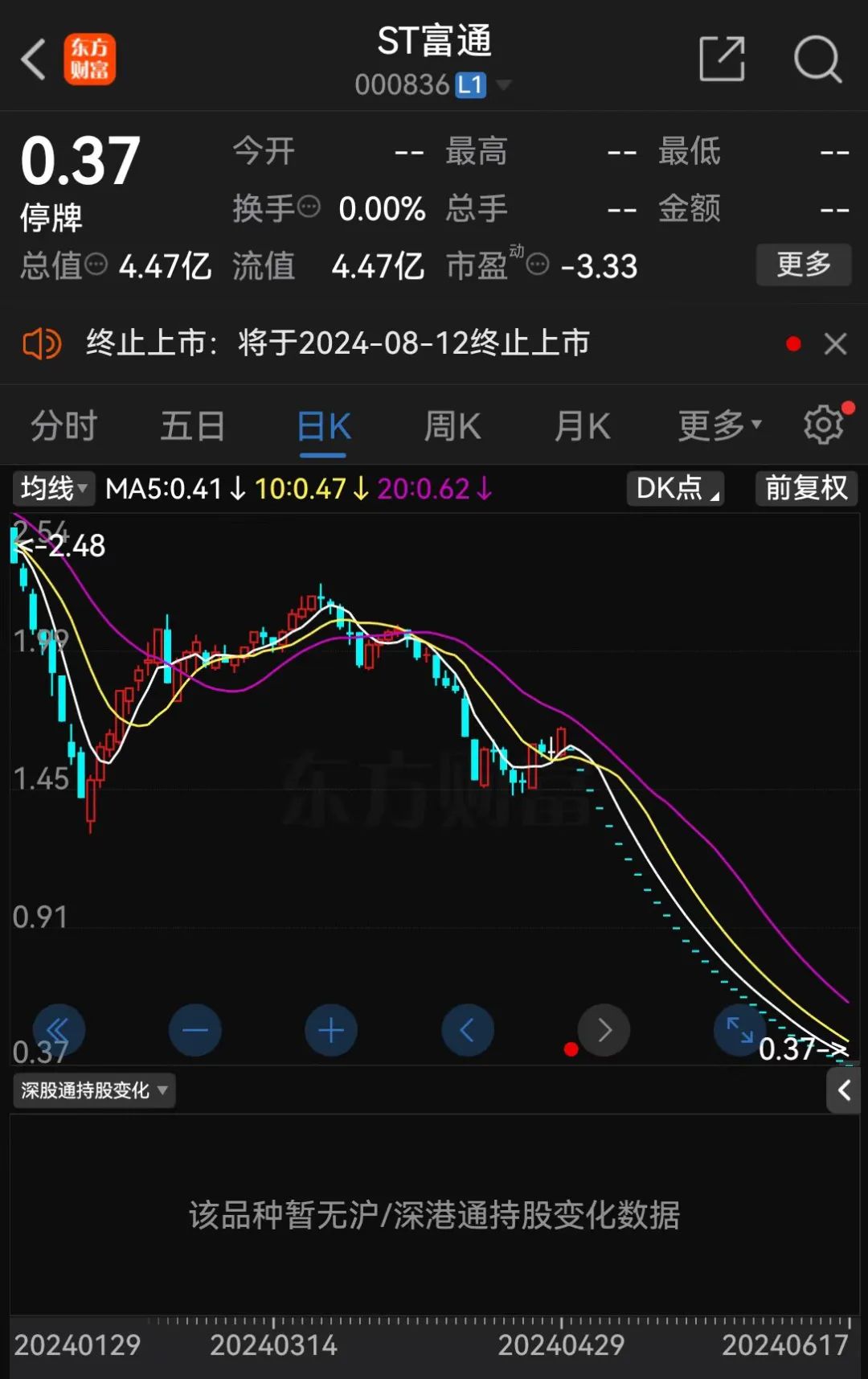This screenshot has height=1379, width=868.
Task: Open 深股通持股变化 indicator dropdown
Action: tap(93, 1090)
